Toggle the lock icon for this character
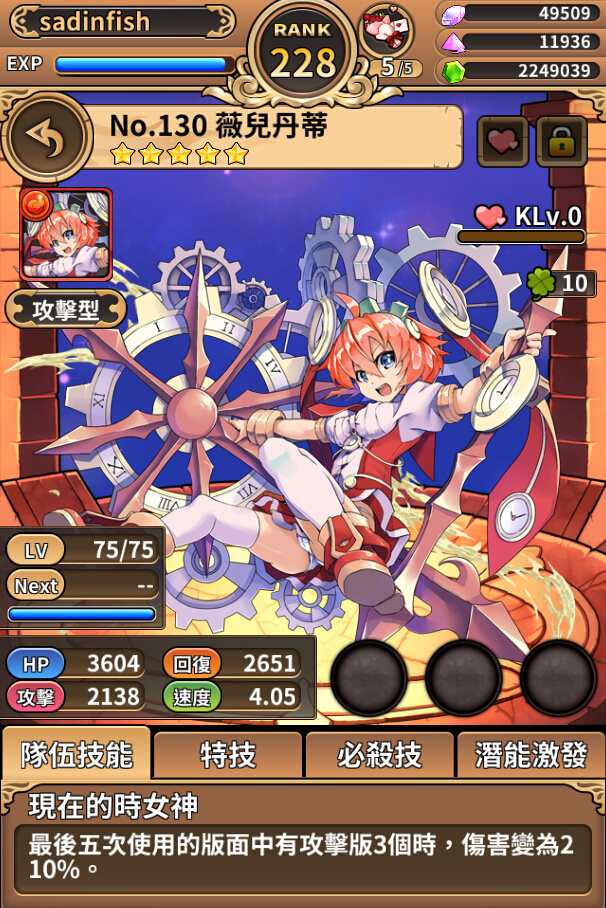Screen dimensions: 606x908 [560, 142]
